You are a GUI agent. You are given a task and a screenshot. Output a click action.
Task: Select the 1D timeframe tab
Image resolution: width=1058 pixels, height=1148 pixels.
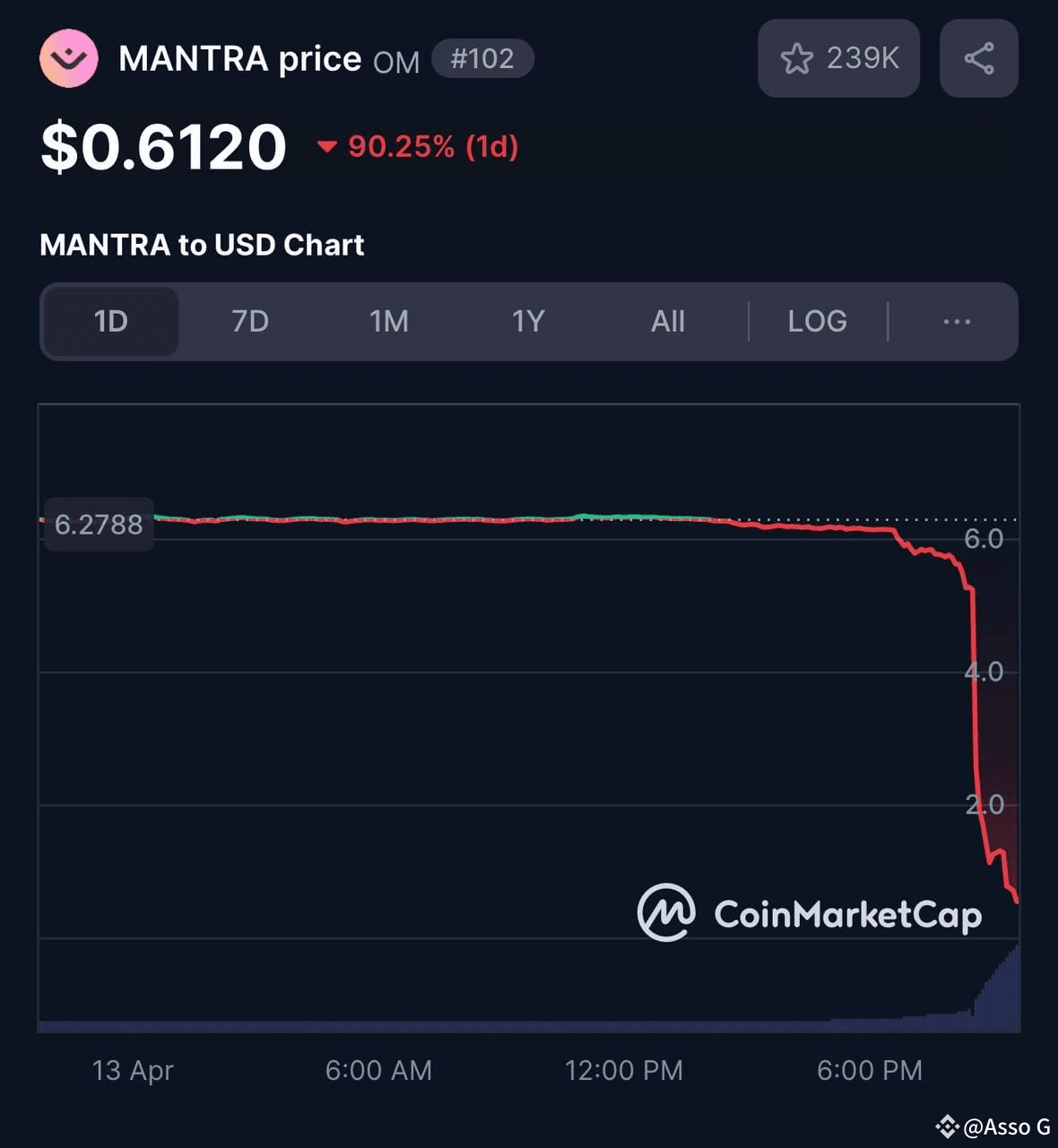(109, 321)
